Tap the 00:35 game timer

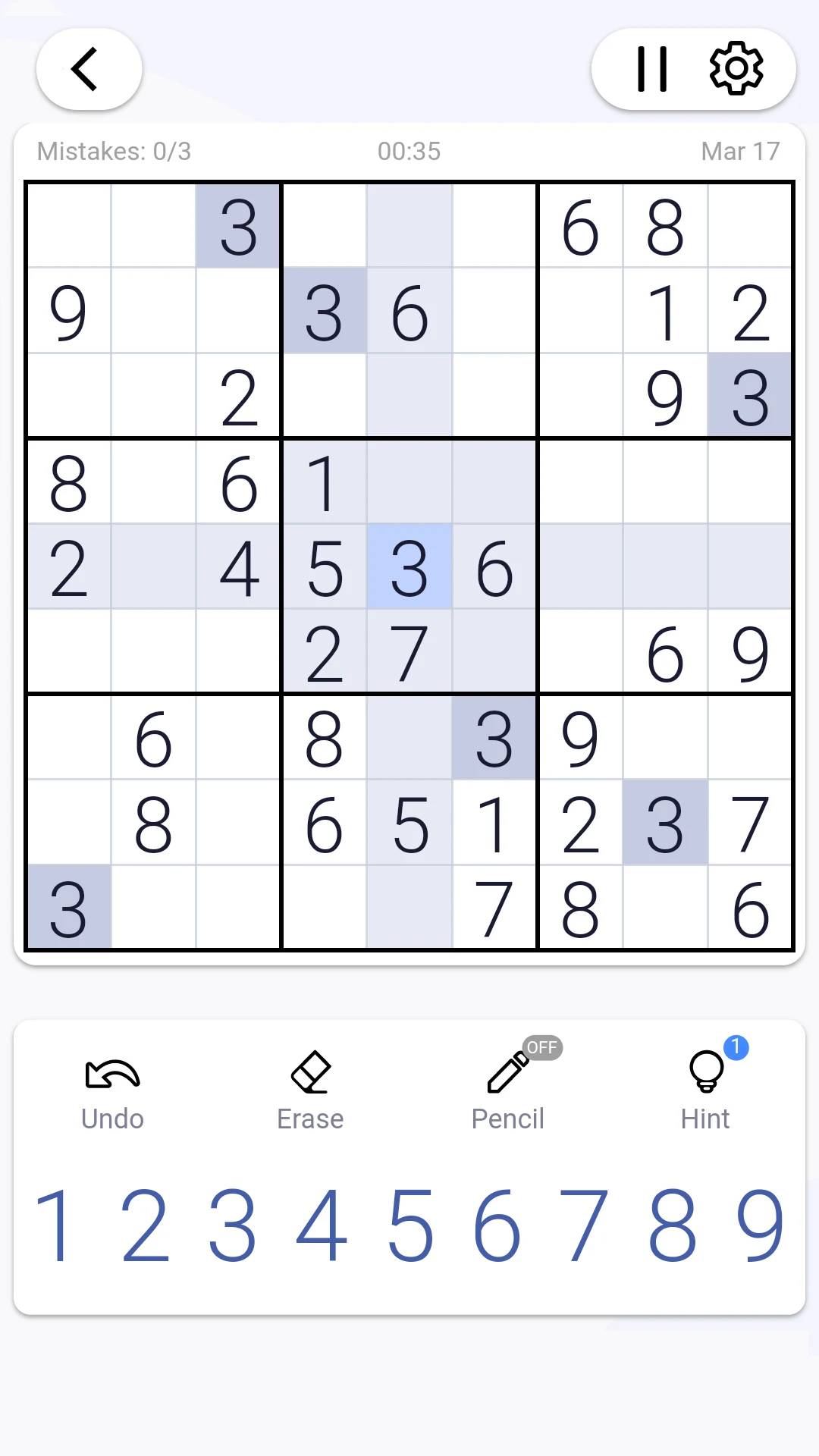pos(409,152)
